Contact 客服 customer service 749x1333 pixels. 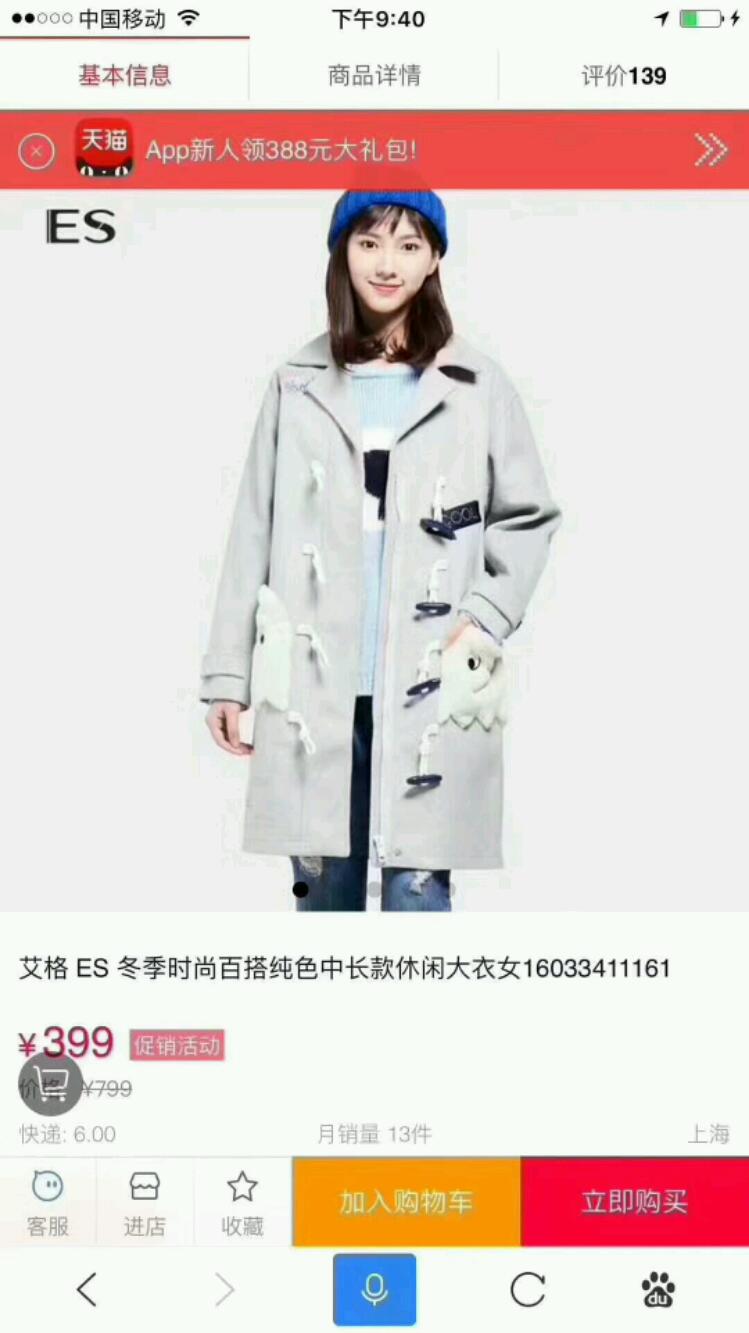(x=48, y=1202)
